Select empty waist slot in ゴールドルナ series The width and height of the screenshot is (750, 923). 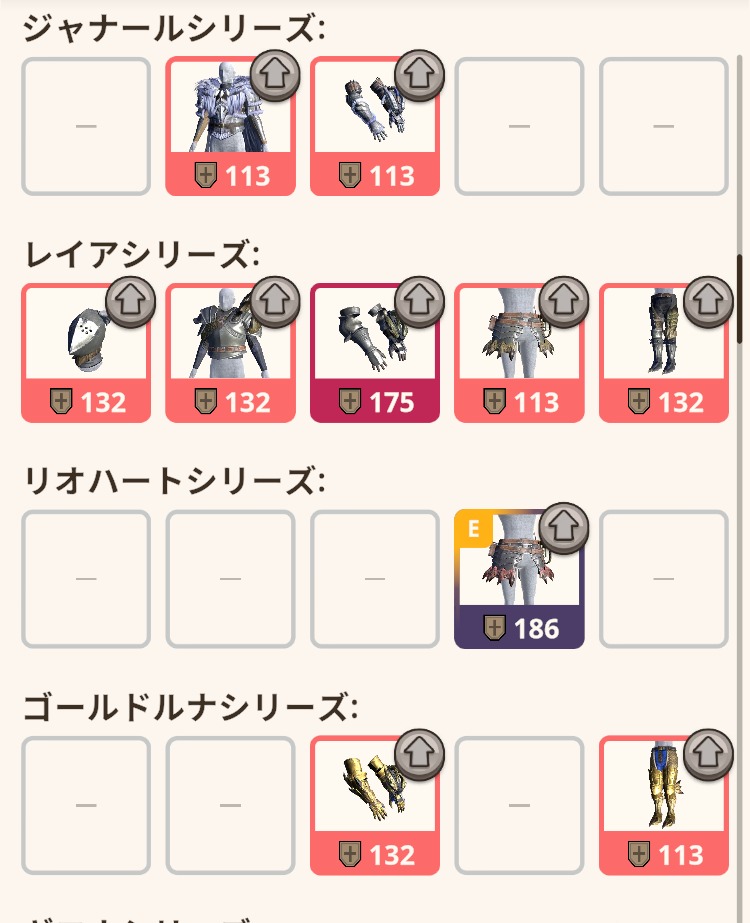519,805
